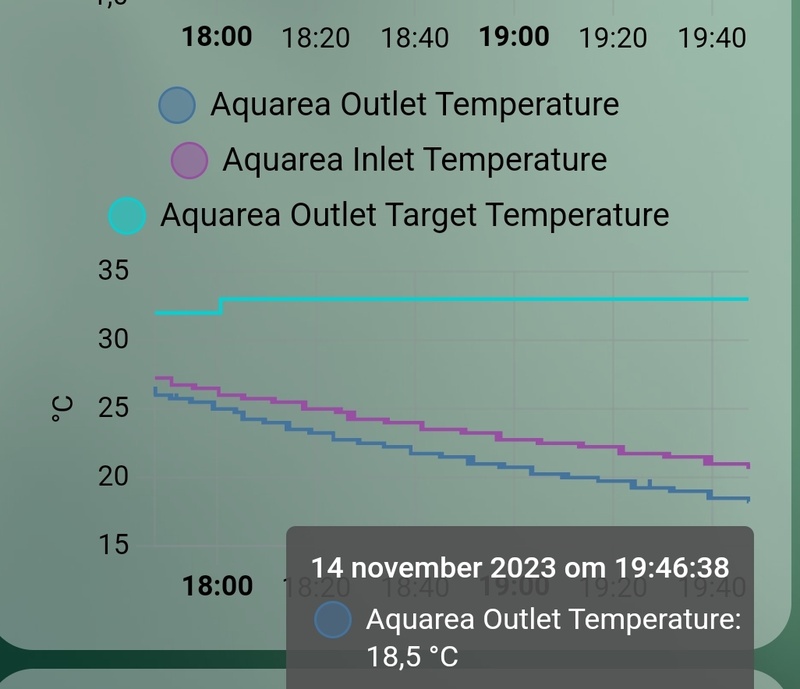800x689 pixels.
Task: Toggle Aquarea Outlet Temperature series visibility
Action: 388,105
